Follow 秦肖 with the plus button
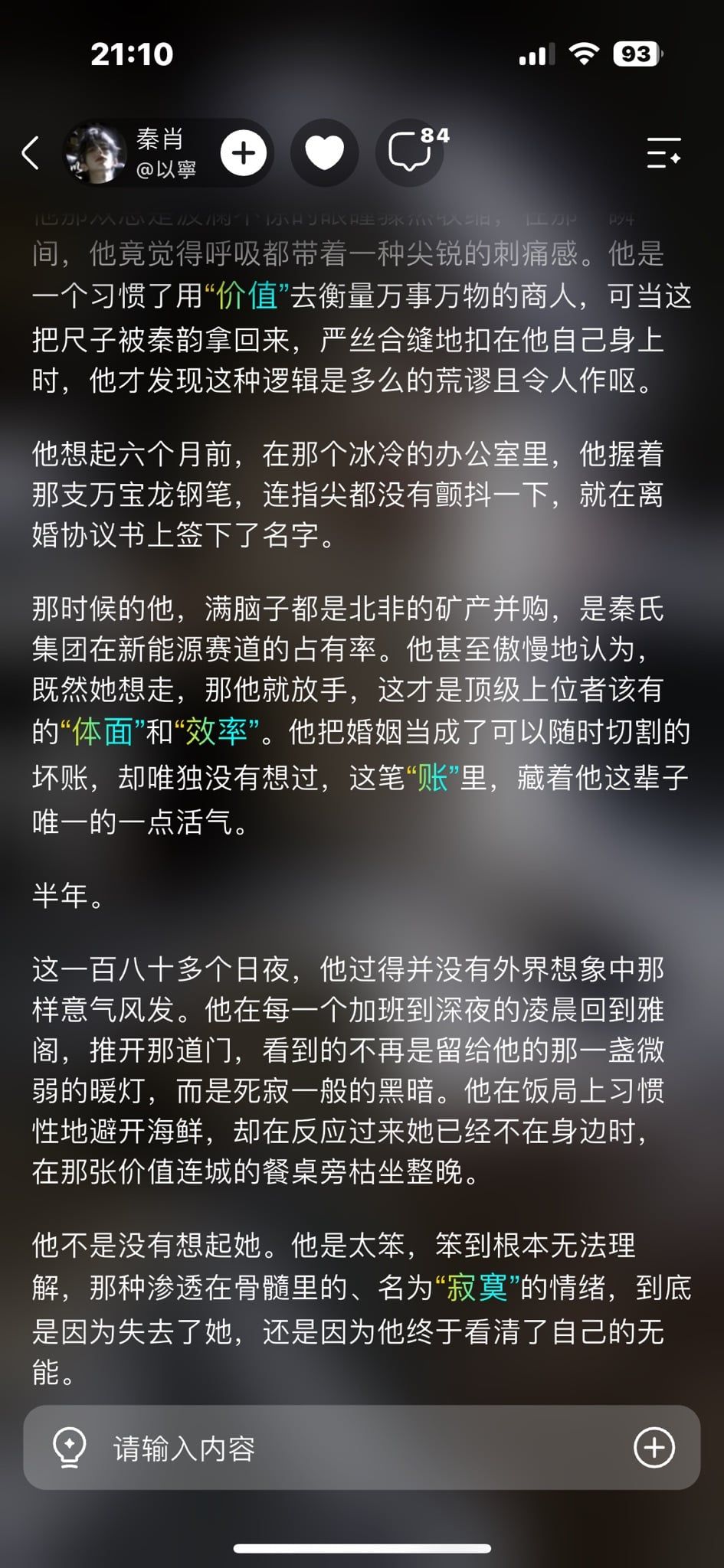Viewport: 724px width, 1568px height. (244, 153)
